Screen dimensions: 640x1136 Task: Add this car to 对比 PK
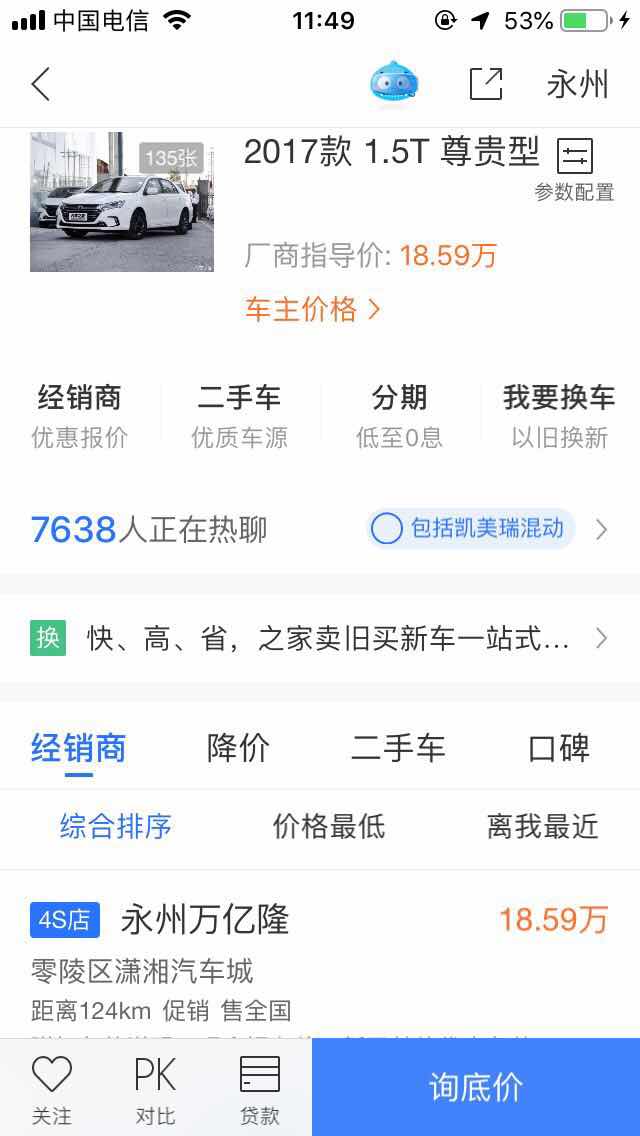tap(155, 1088)
